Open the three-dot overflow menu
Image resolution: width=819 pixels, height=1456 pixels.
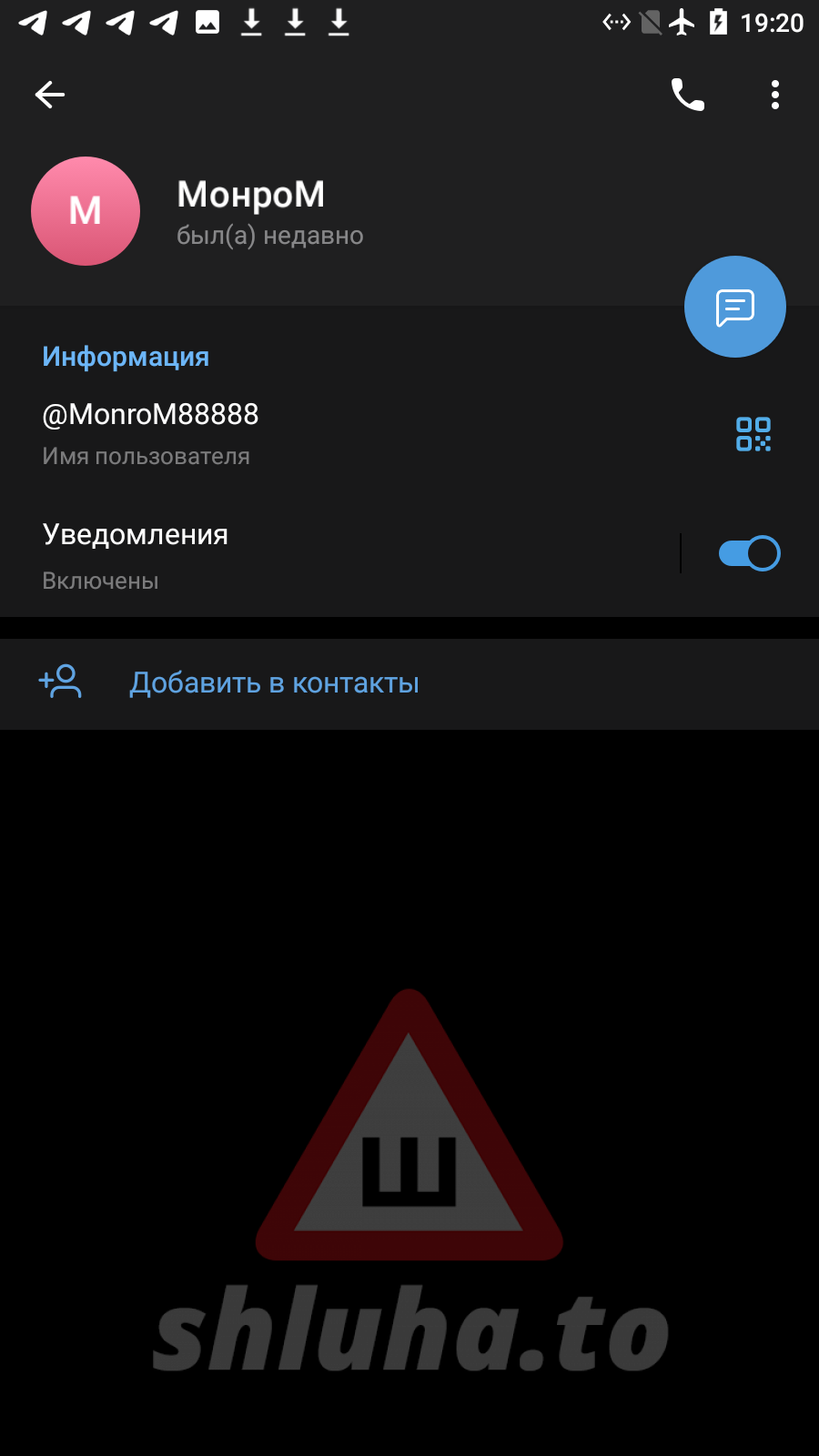(775, 95)
